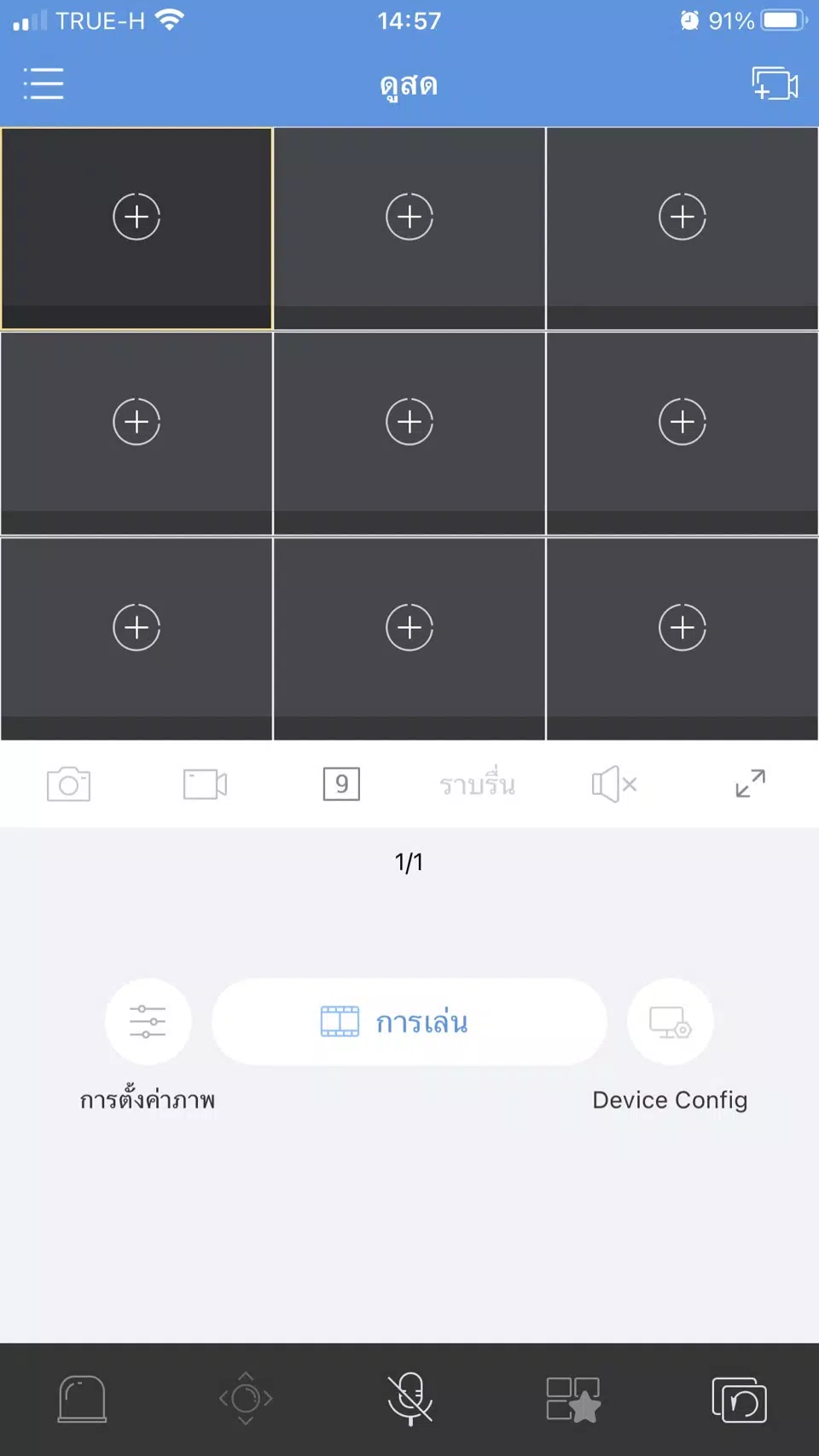Viewport: 819px width, 1456px height.
Task: Tap the stacked-windows refresh icon
Action: [x=739, y=1399]
